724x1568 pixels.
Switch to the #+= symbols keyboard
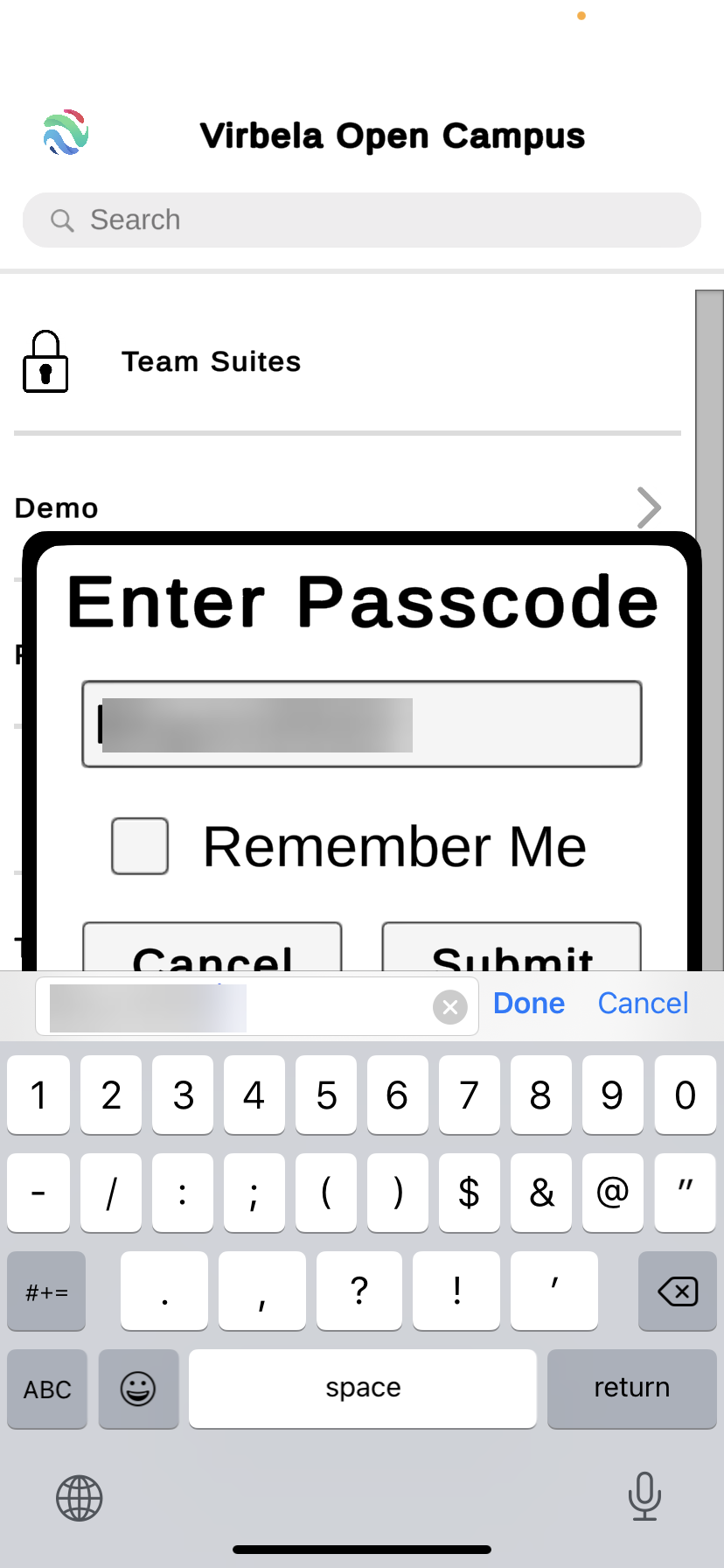[x=46, y=1291]
